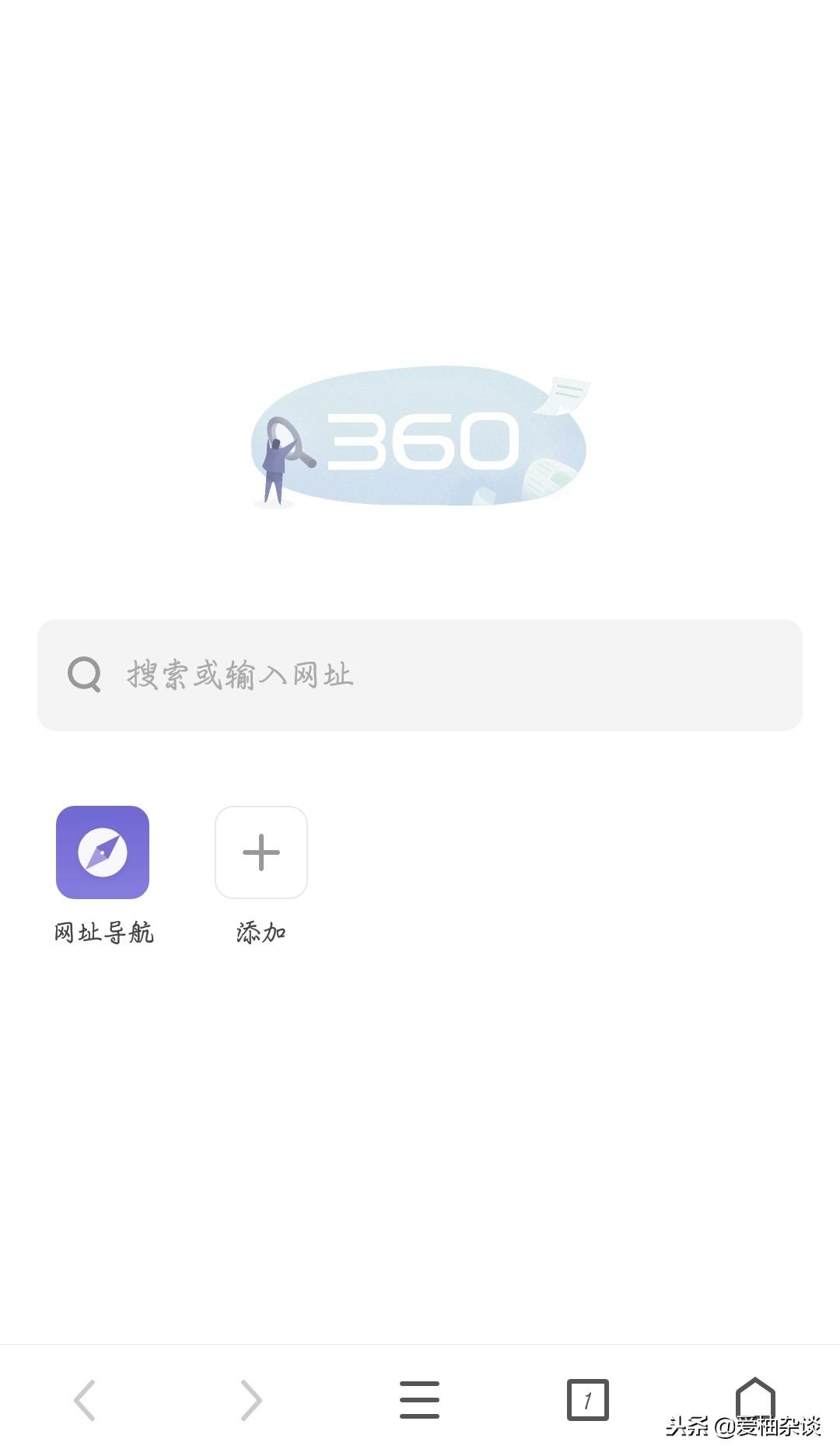Add a new homepage shortcut via the plus tile

point(261,853)
